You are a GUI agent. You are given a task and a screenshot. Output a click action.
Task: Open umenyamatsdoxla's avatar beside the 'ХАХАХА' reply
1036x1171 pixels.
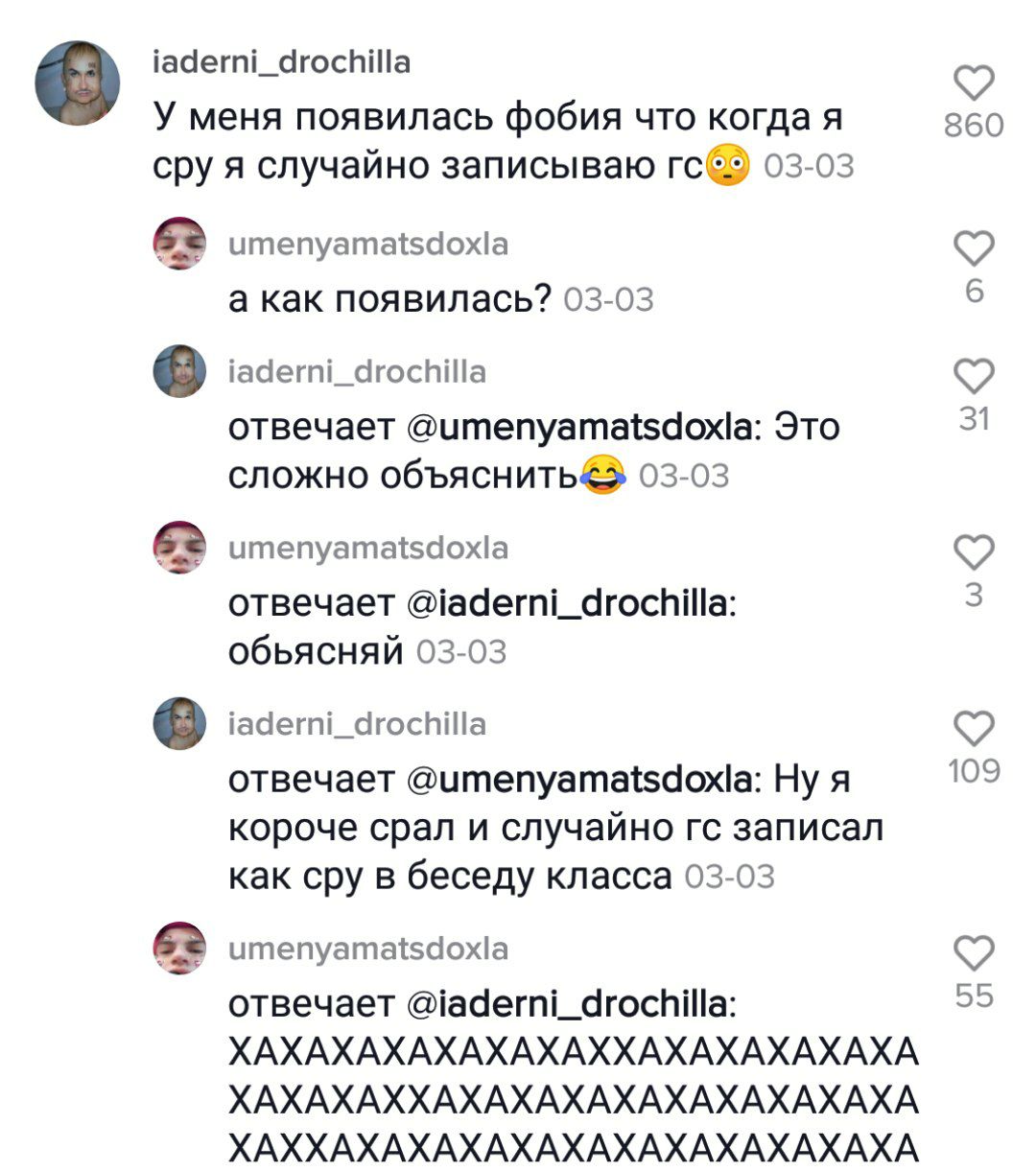point(179,949)
